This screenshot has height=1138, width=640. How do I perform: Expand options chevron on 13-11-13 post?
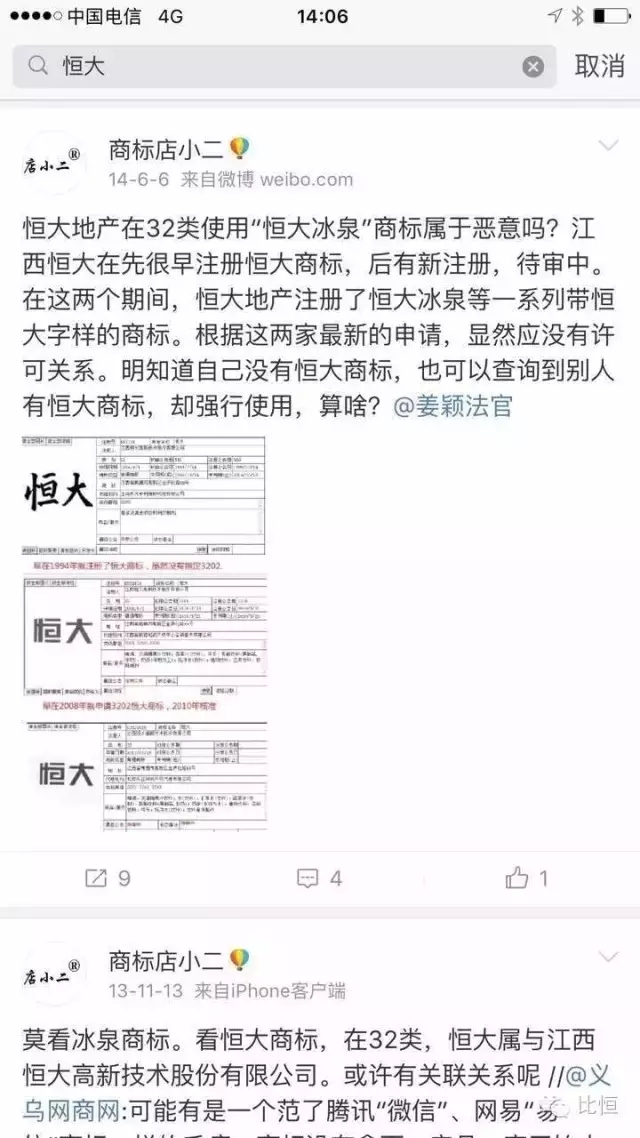coord(608,958)
